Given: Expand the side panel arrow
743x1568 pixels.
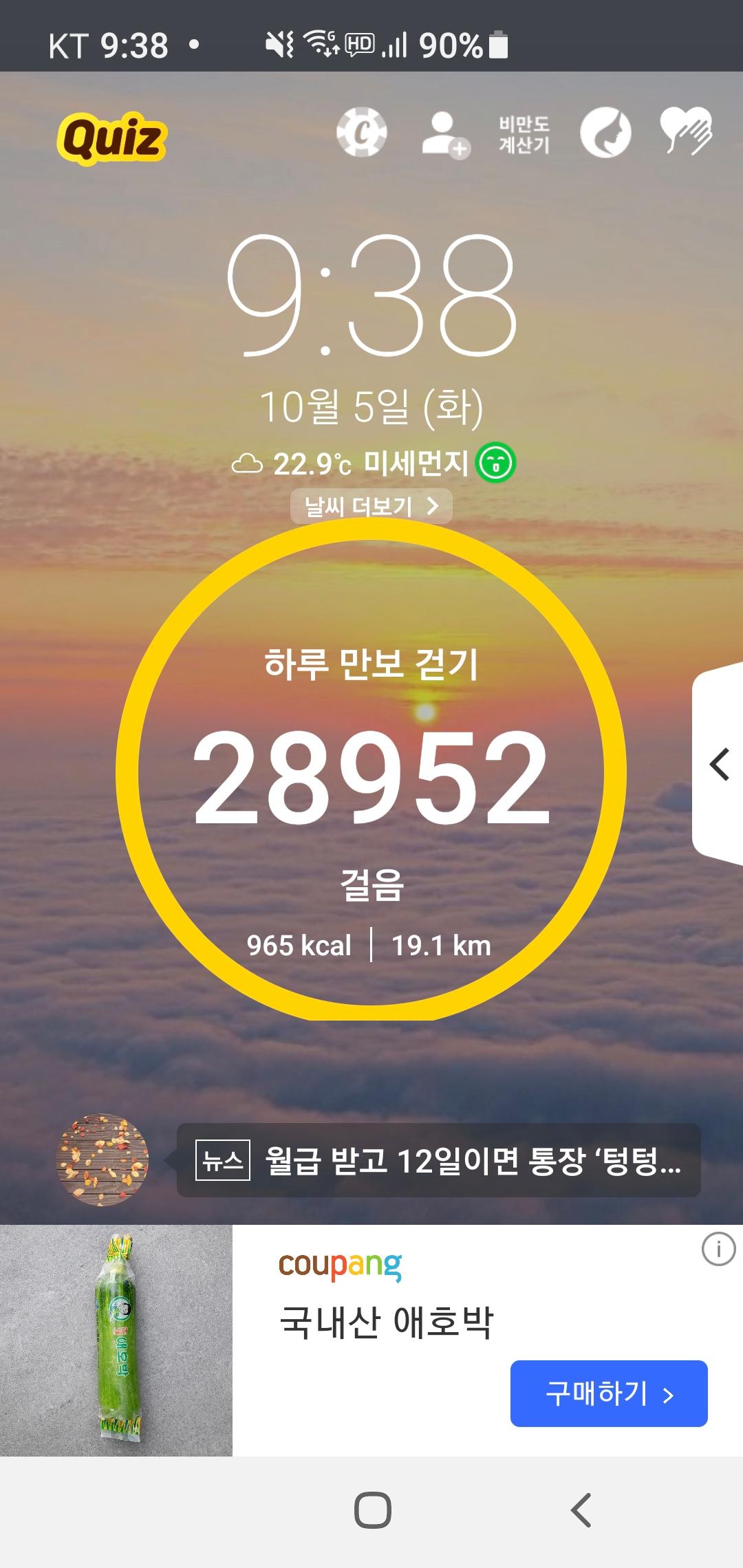Looking at the screenshot, I should point(720,765).
